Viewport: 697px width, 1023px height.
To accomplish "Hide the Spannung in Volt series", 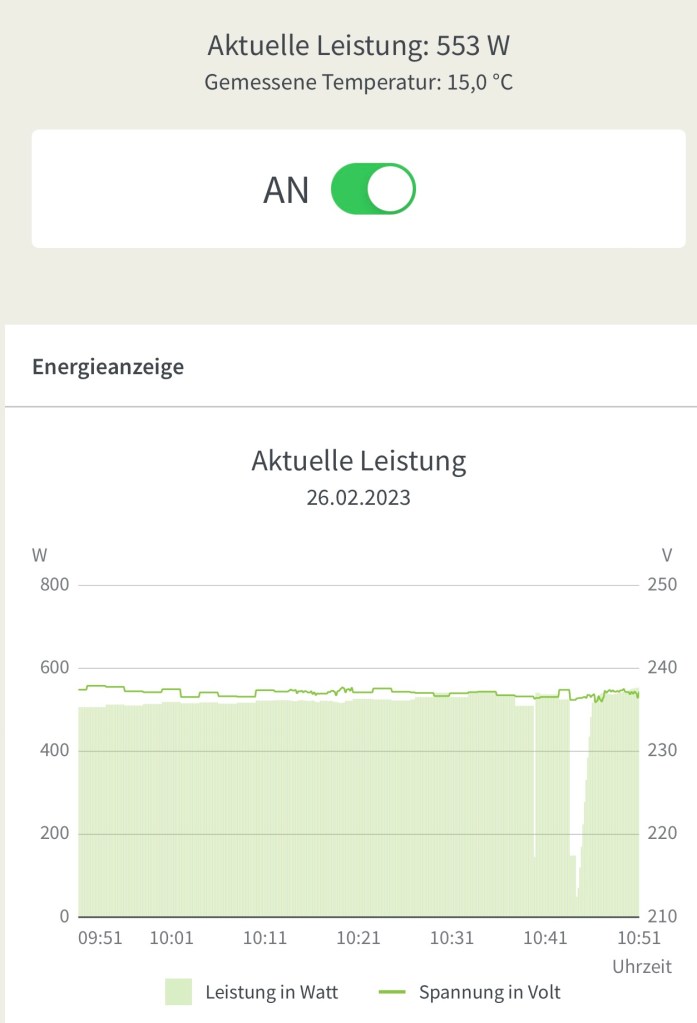I will pyautogui.click(x=471, y=992).
